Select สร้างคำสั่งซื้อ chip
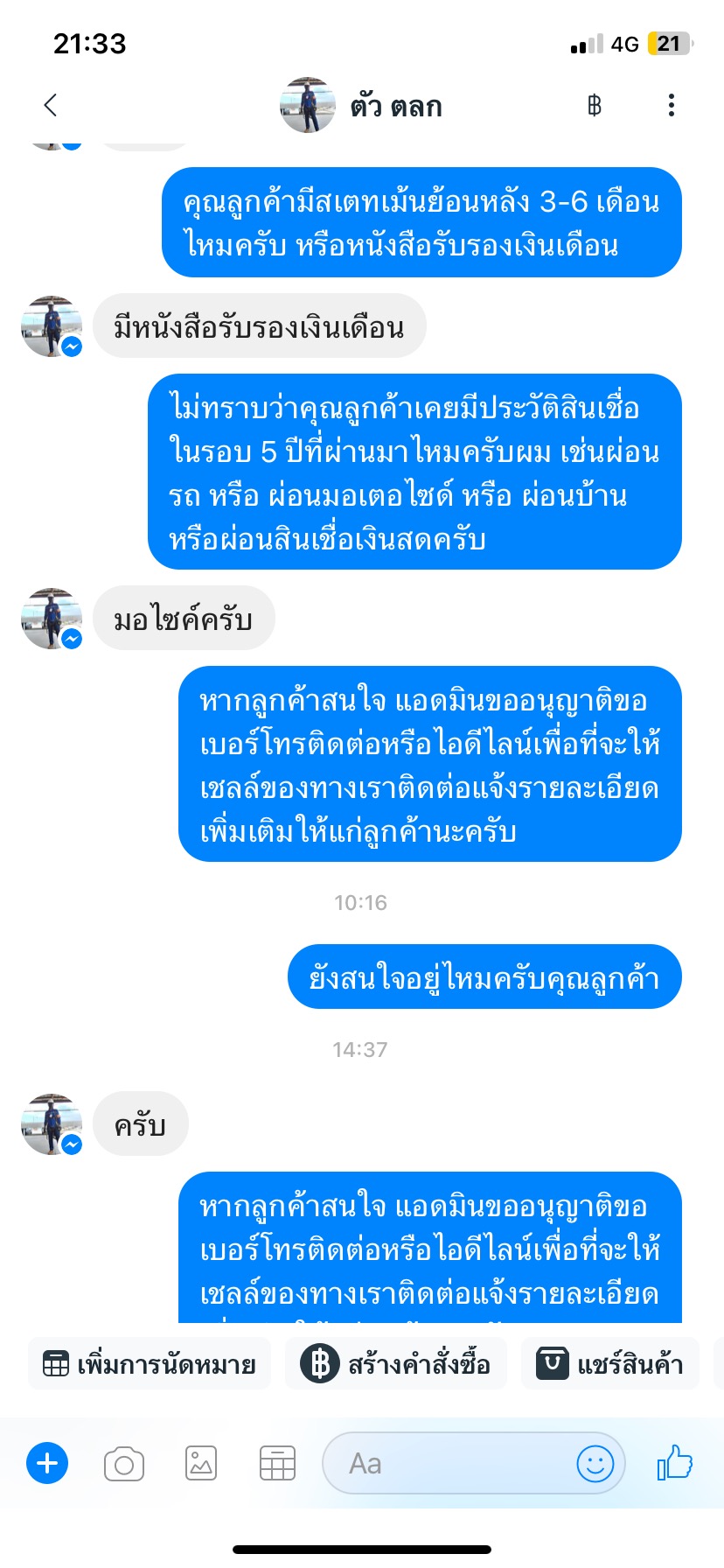 tap(396, 1364)
